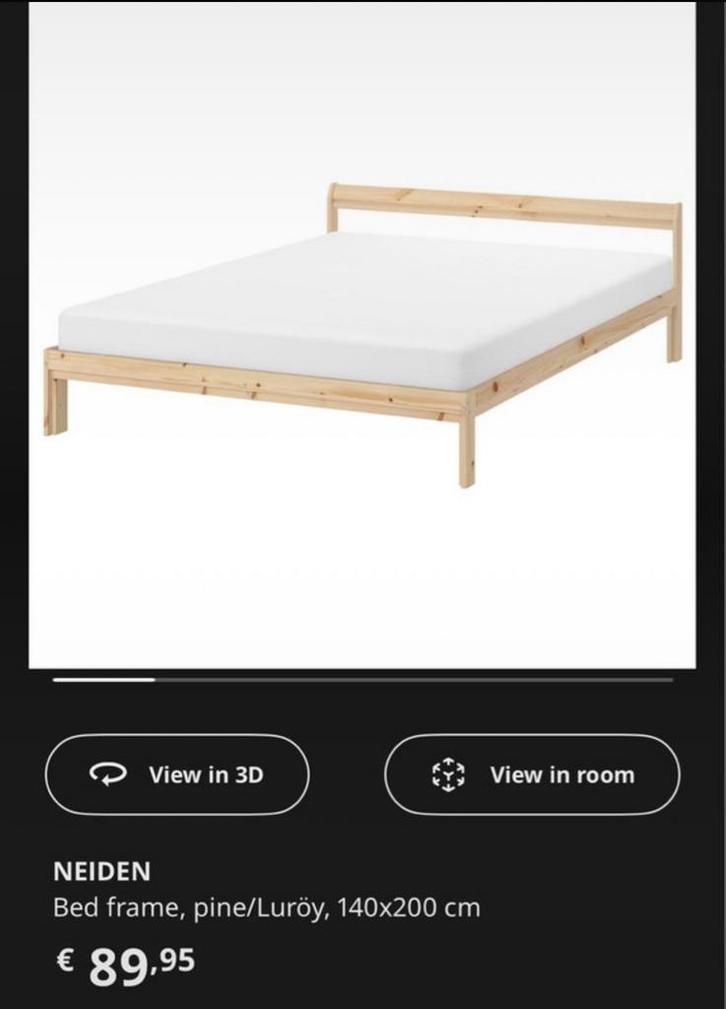Viewport: 726px width, 1009px height.
Task: Open the View in 3D button
Action: (x=177, y=774)
